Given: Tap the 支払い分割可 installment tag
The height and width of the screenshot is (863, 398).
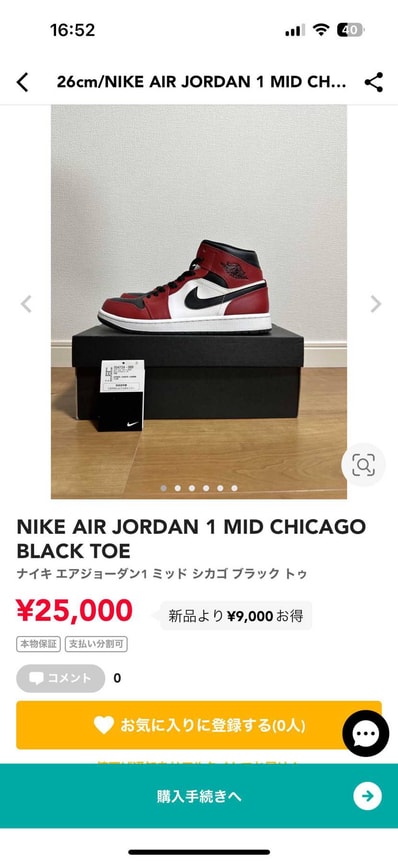Looking at the screenshot, I should click(96, 644).
